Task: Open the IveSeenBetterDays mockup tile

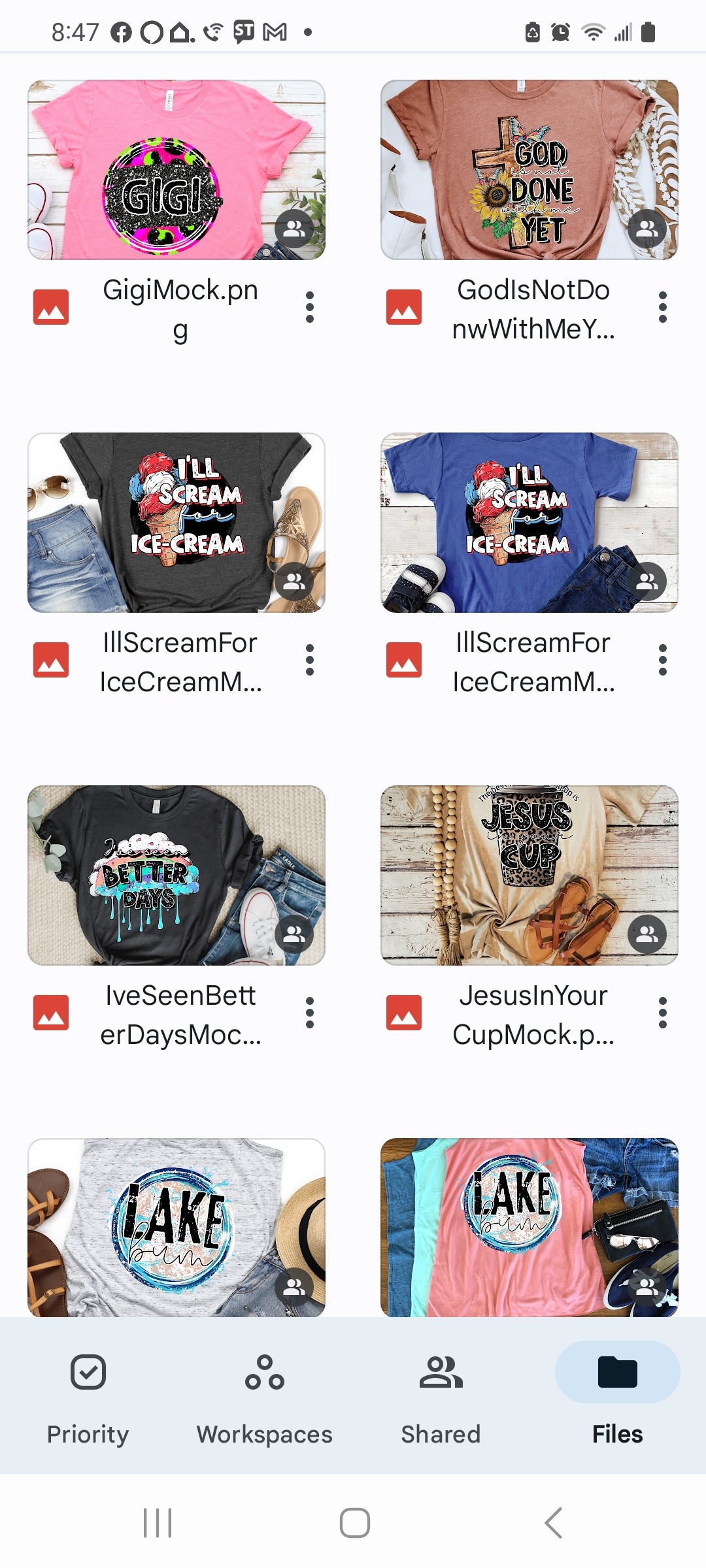Action: pos(176,875)
